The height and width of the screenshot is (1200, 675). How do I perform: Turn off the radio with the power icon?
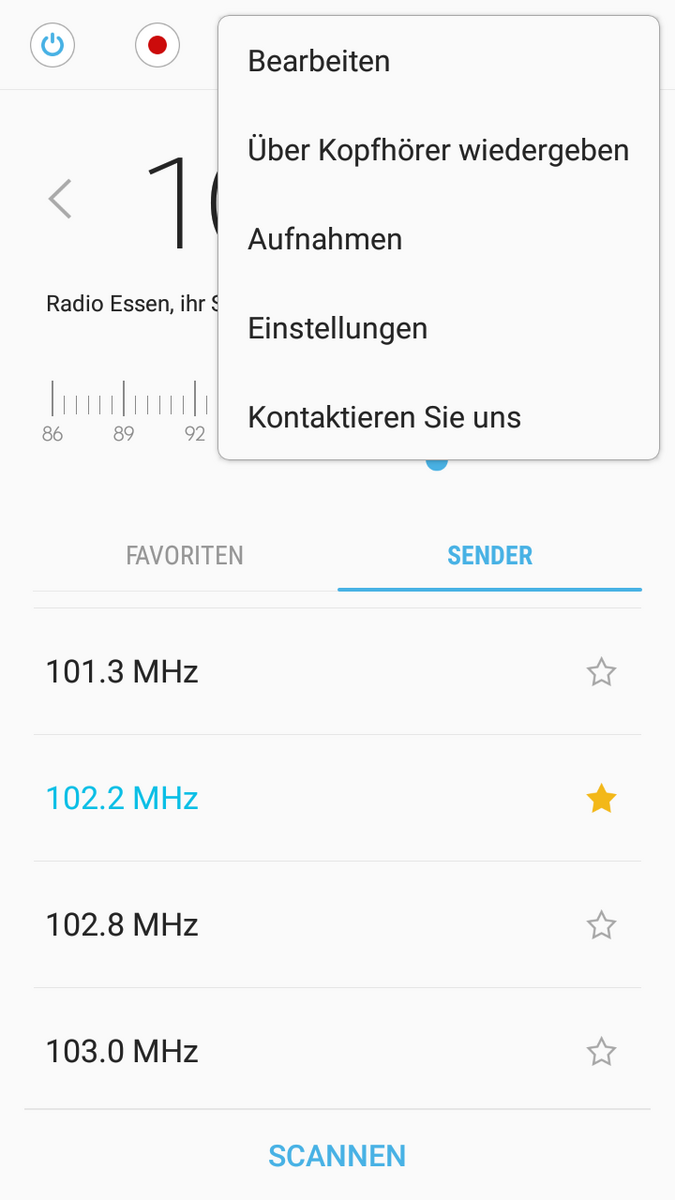point(53,45)
